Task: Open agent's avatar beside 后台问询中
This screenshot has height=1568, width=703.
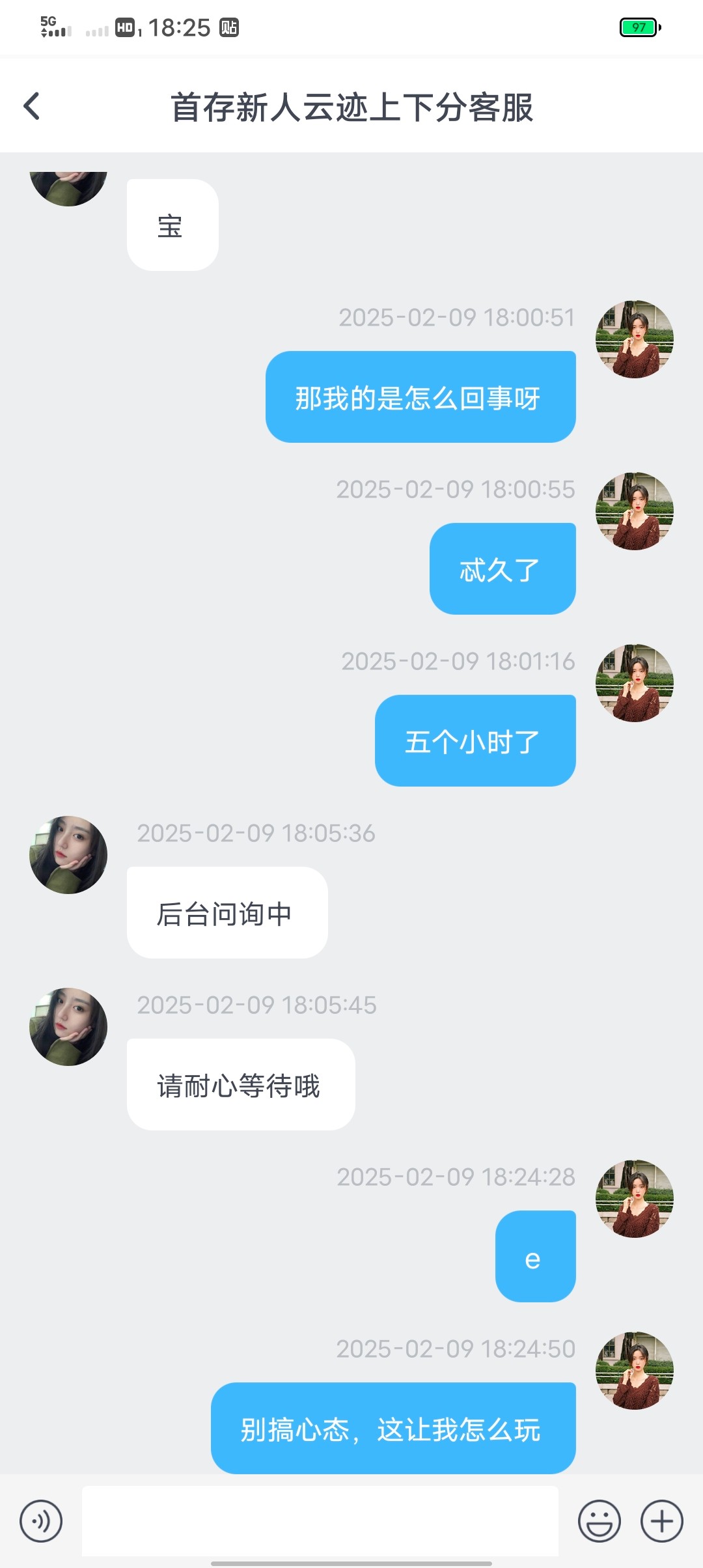Action: (68, 854)
